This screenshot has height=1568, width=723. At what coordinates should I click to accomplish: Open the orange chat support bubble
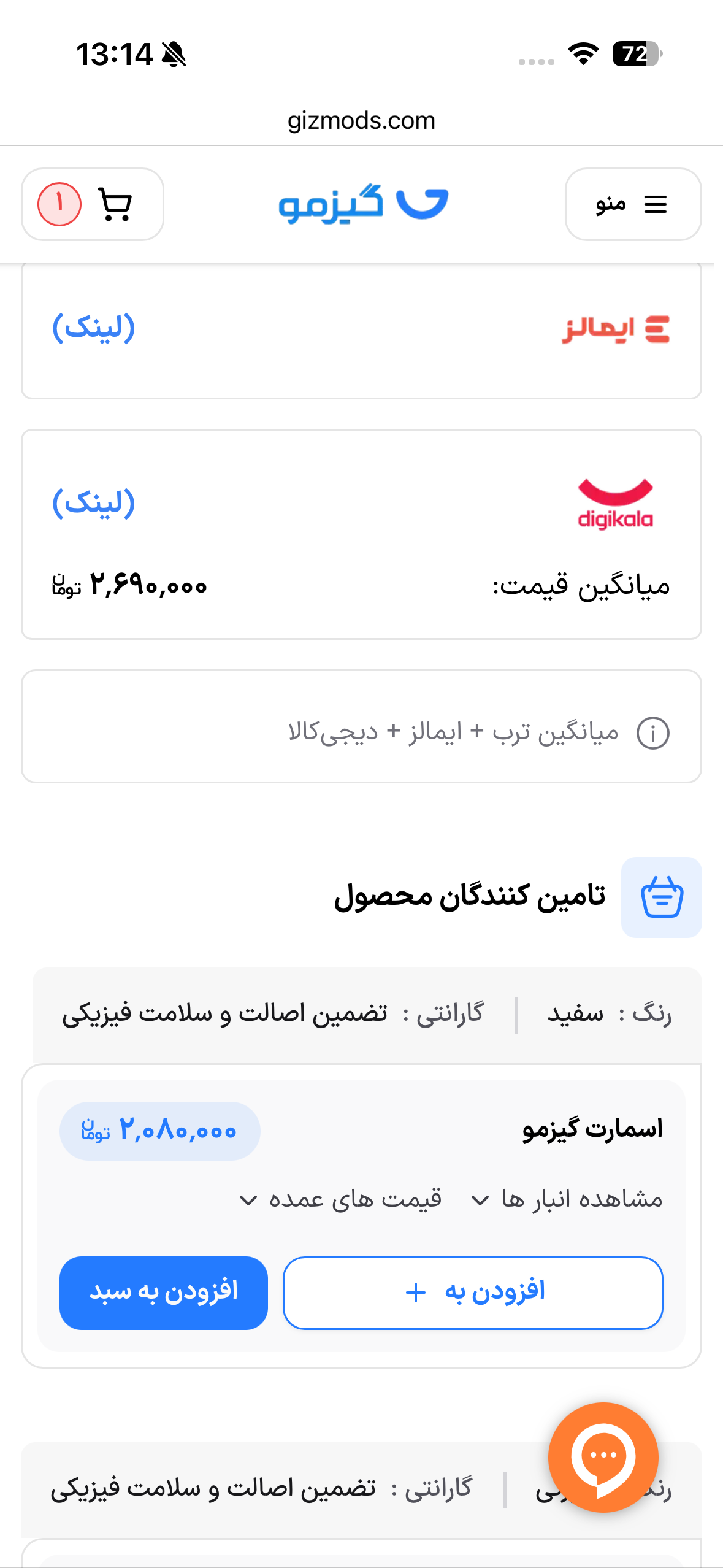tap(603, 1457)
